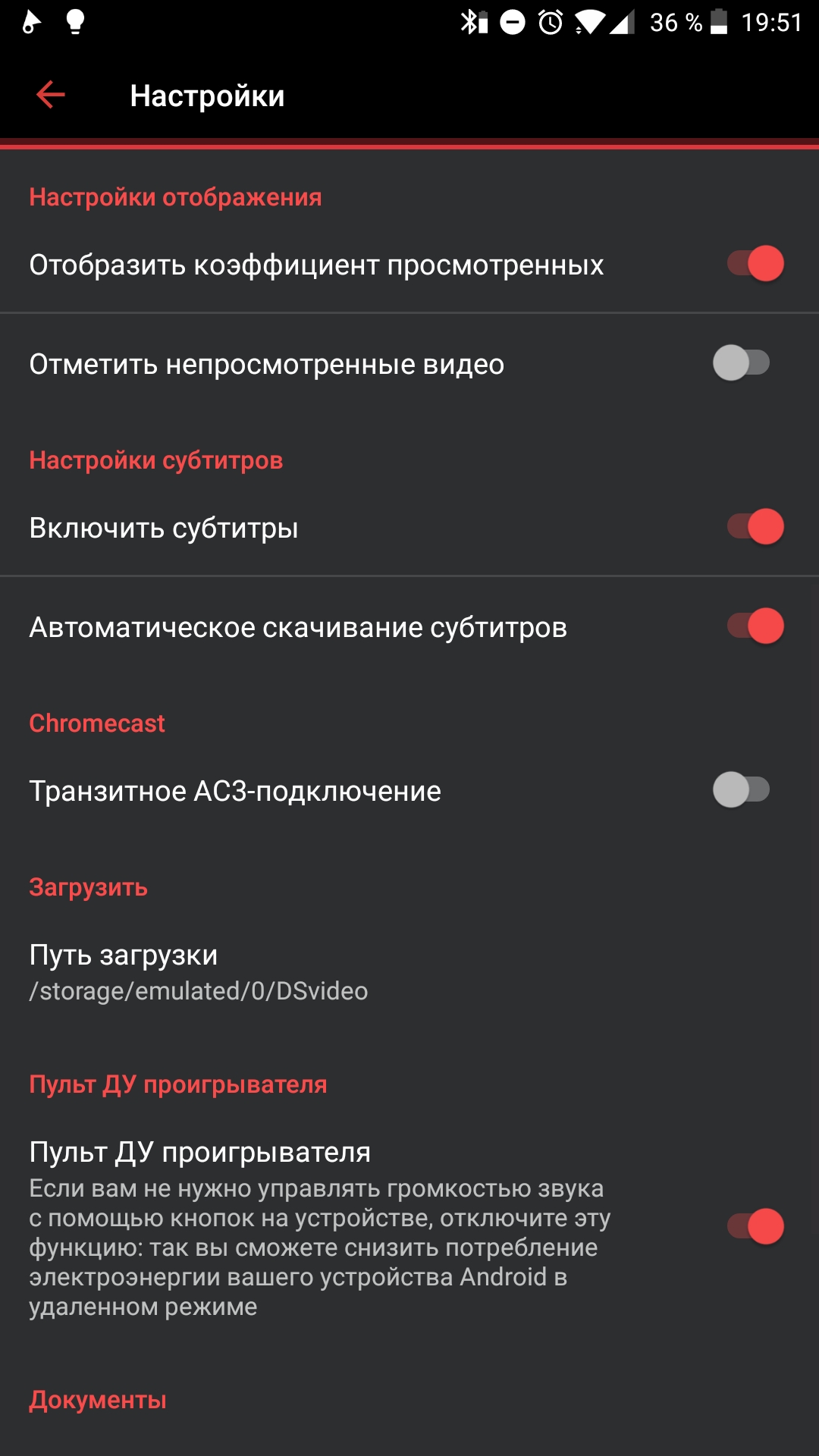This screenshot has width=819, height=1456.
Task: Toggle off Пульт ДУ проигрывателя
Action: tap(755, 1227)
